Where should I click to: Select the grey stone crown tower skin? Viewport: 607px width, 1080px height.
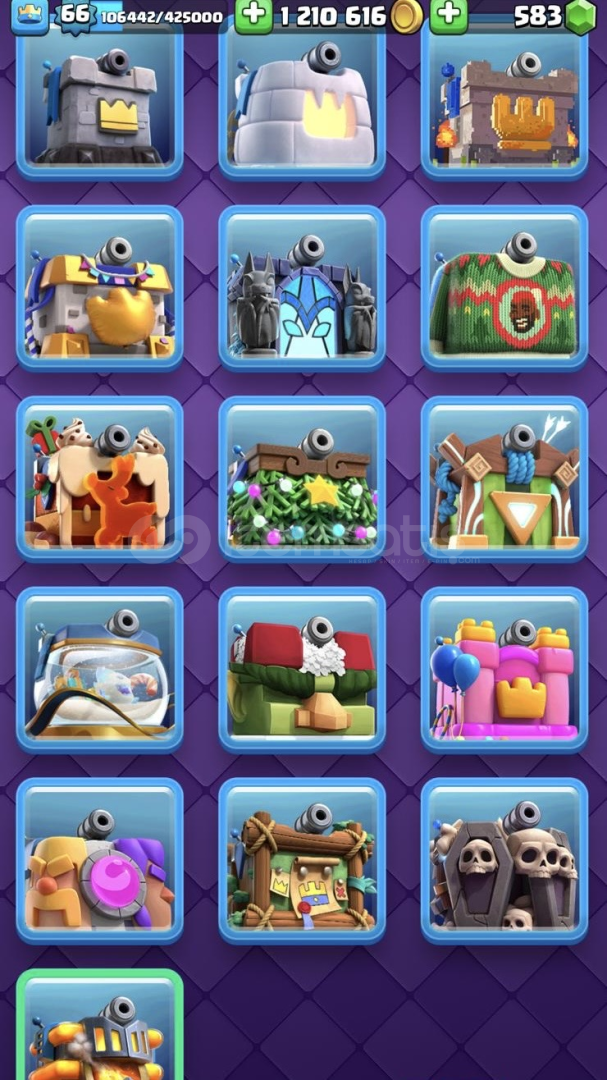100,100
